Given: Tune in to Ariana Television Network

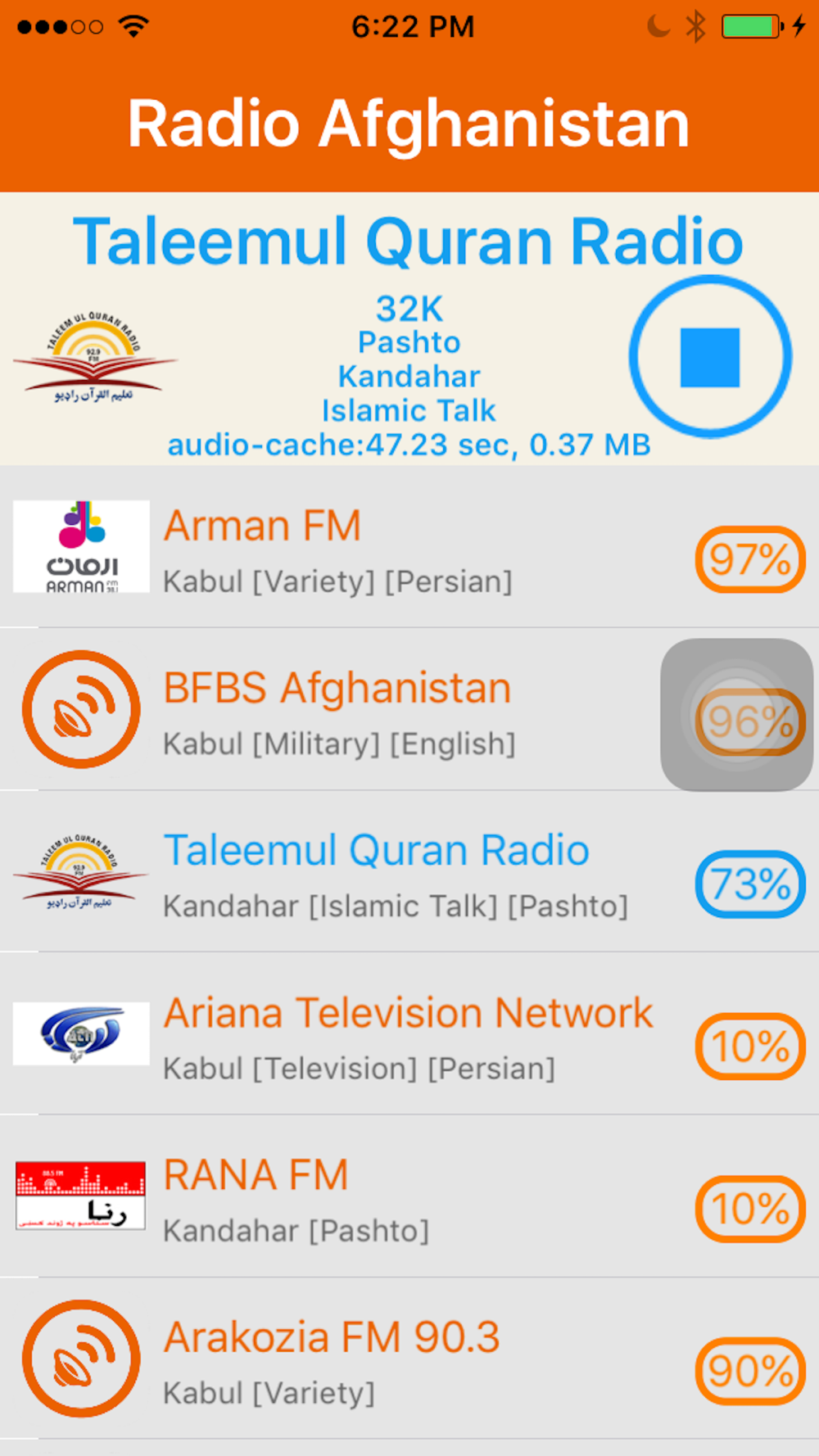Looking at the screenshot, I should pyautogui.click(x=409, y=1033).
